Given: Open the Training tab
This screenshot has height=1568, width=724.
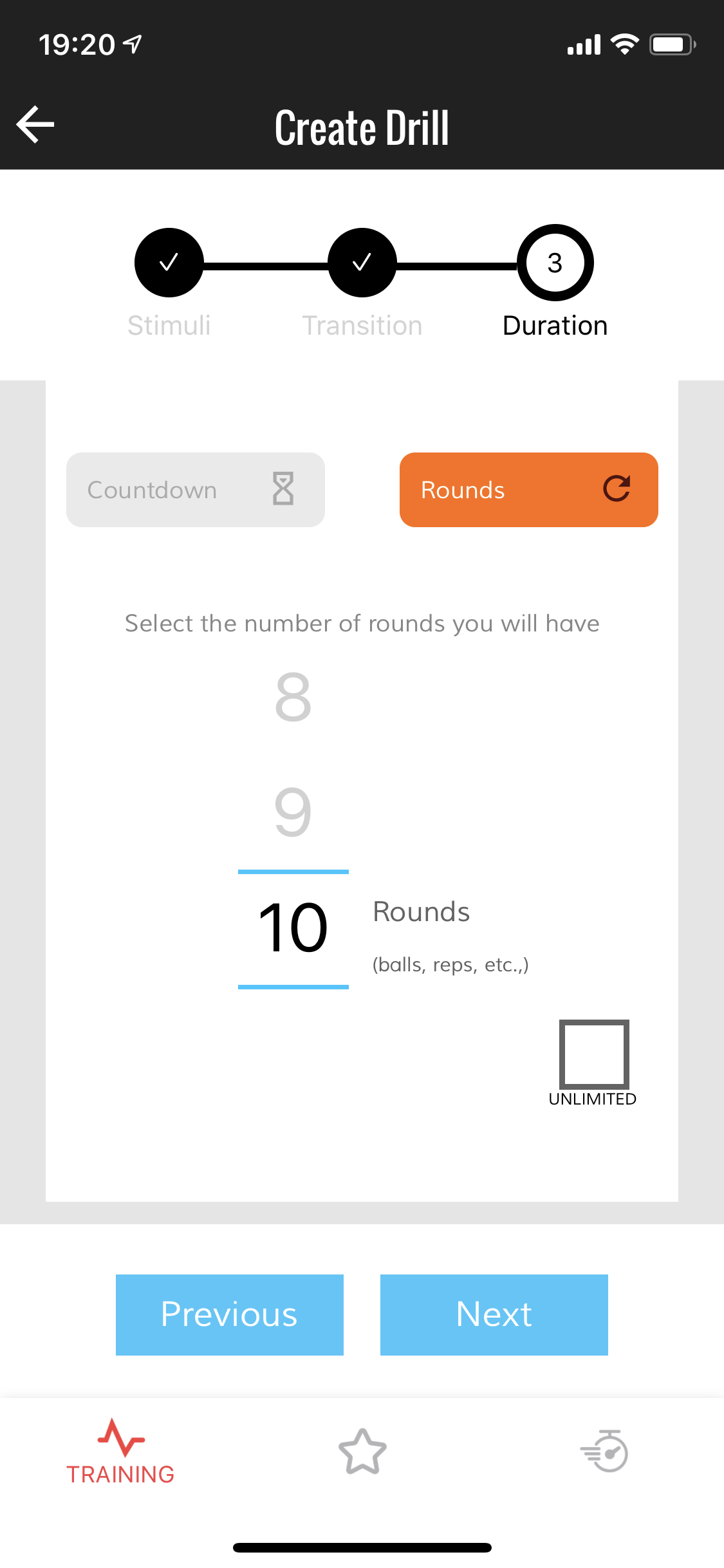Looking at the screenshot, I should pyautogui.click(x=120, y=1452).
